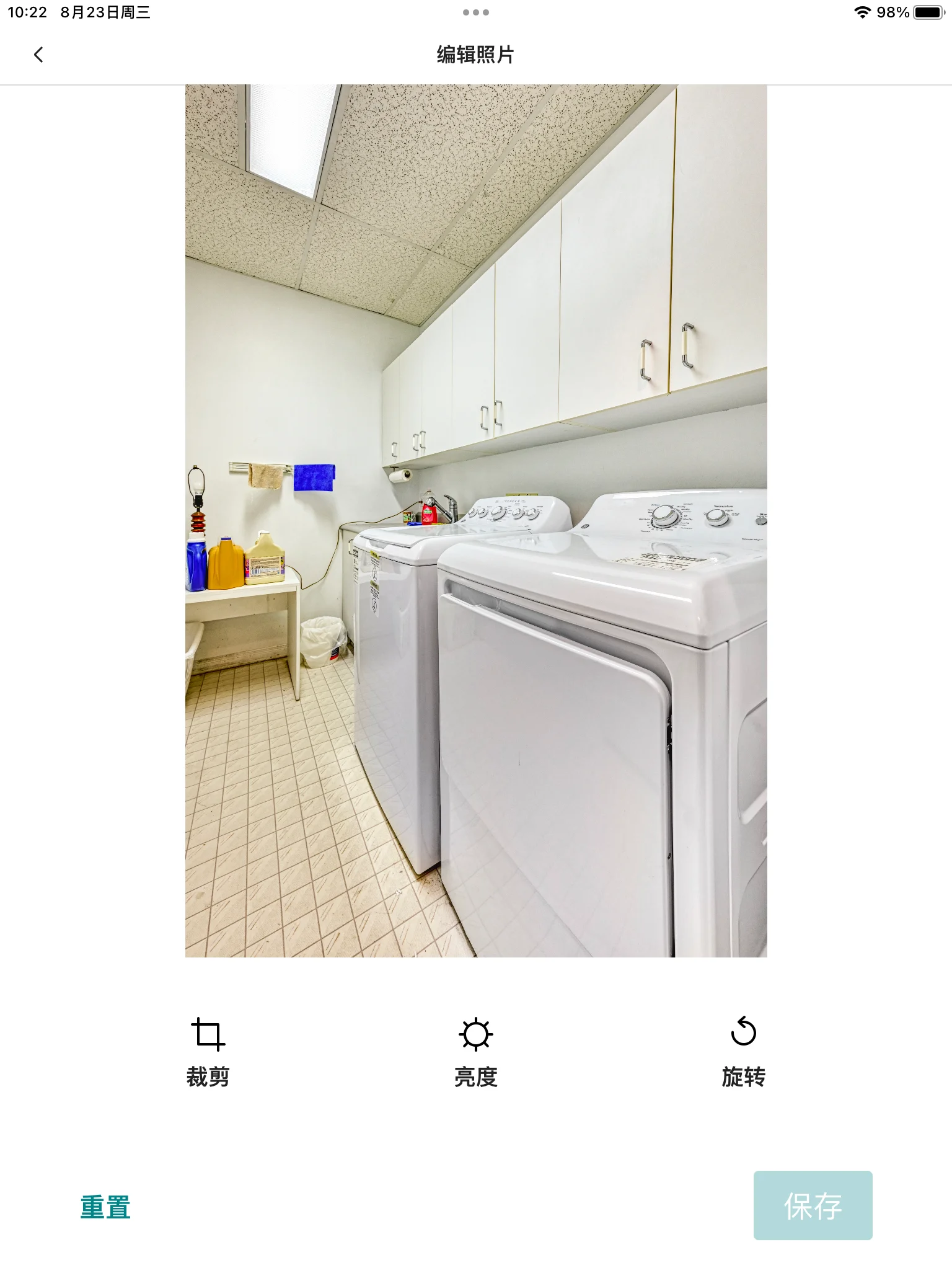The height and width of the screenshot is (1270, 952).
Task: Reset edits with 重置
Action: tap(105, 1207)
